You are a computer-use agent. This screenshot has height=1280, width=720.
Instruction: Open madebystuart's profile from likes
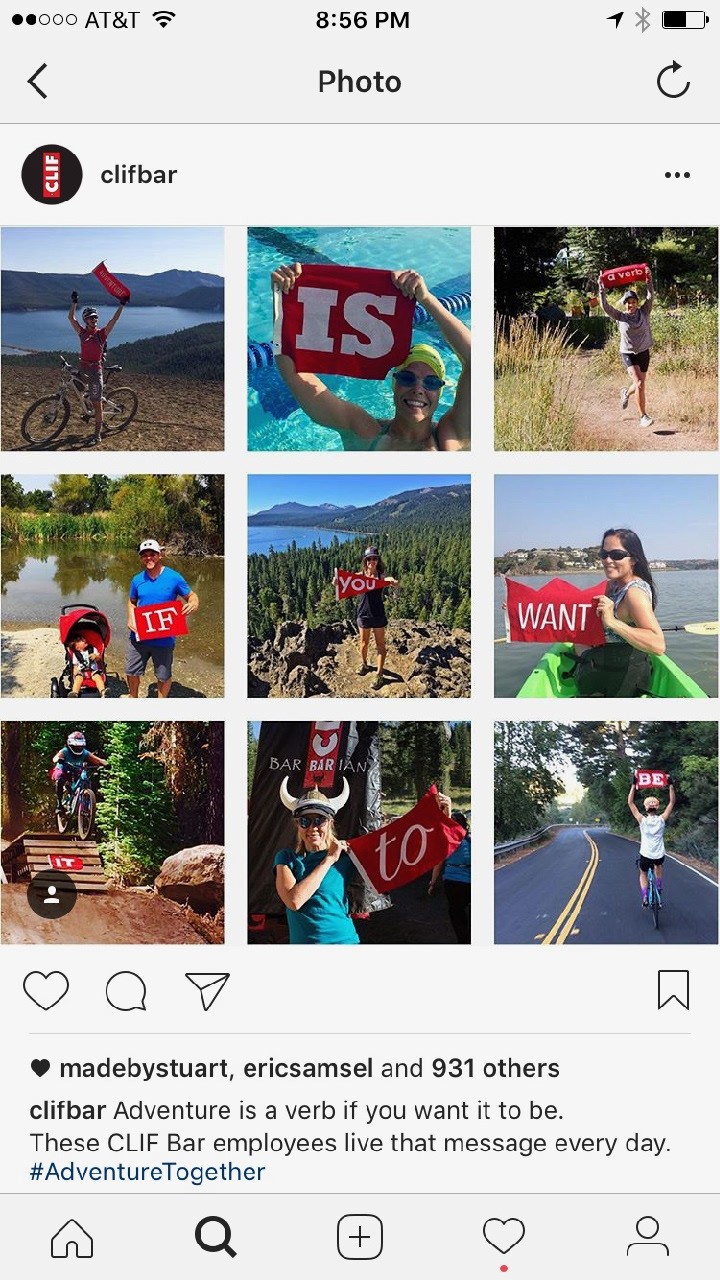click(144, 1068)
